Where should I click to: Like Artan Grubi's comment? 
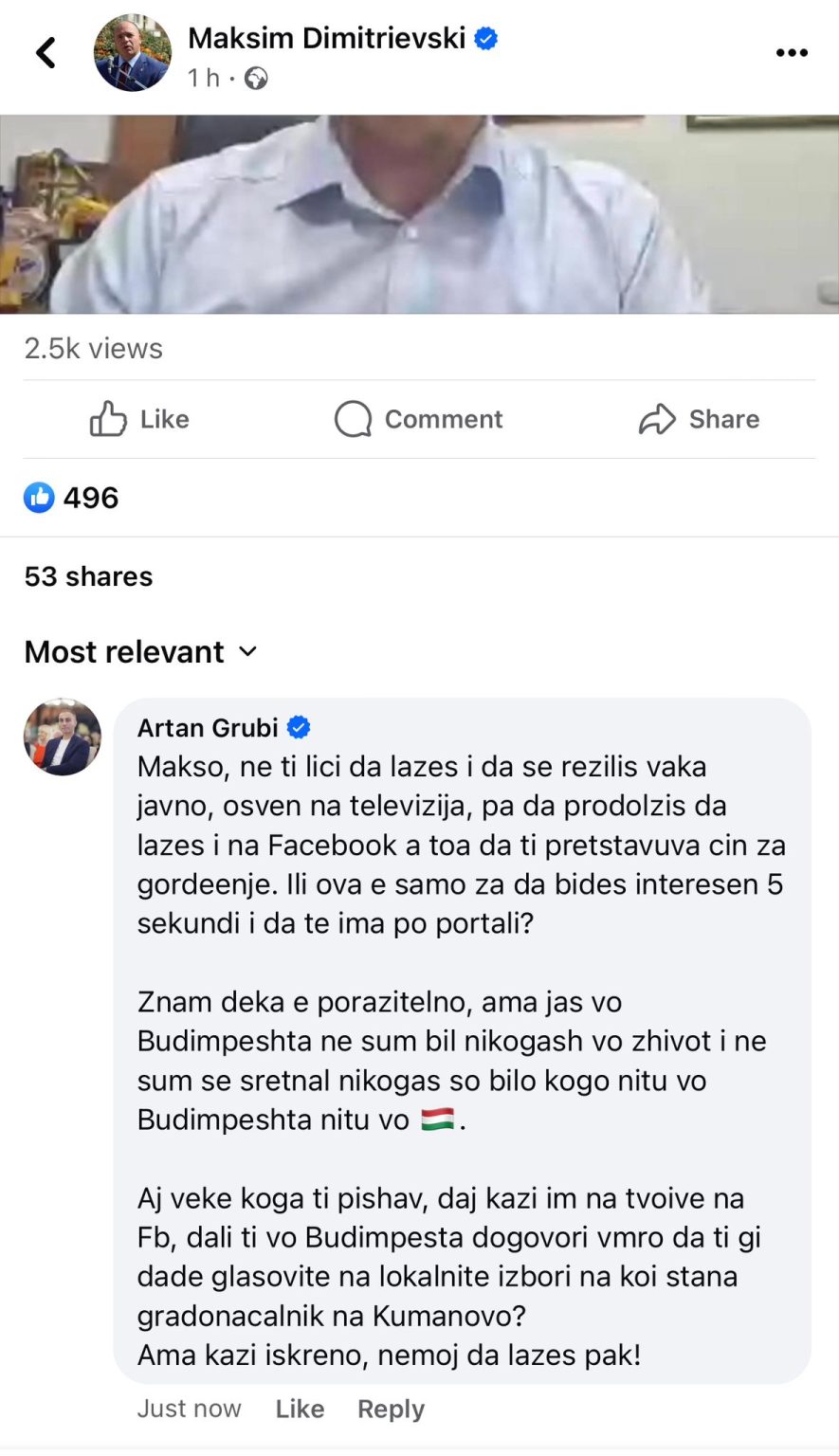(300, 1409)
